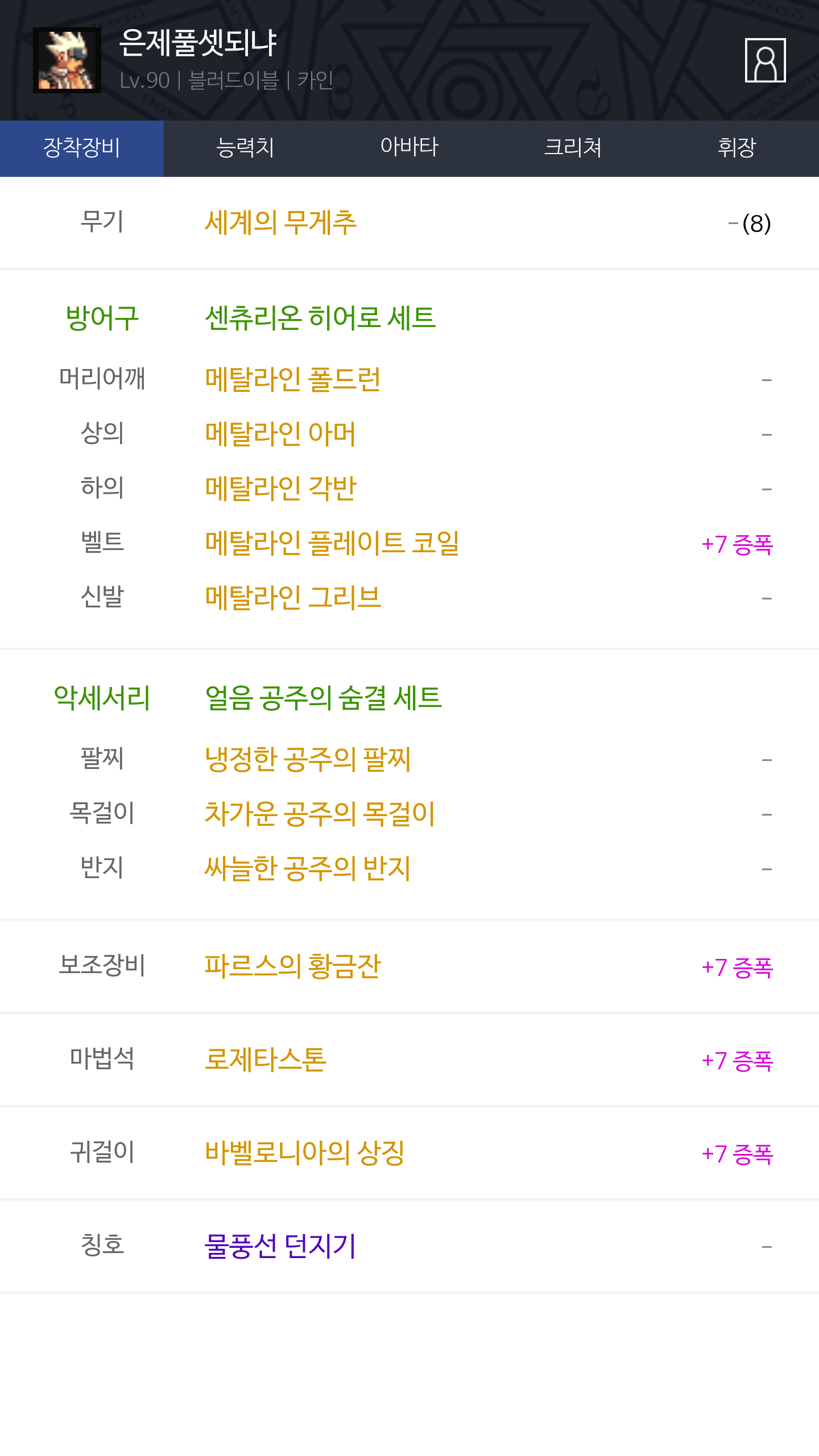Open ring 싸늘한 공주의 반지

tap(308, 868)
